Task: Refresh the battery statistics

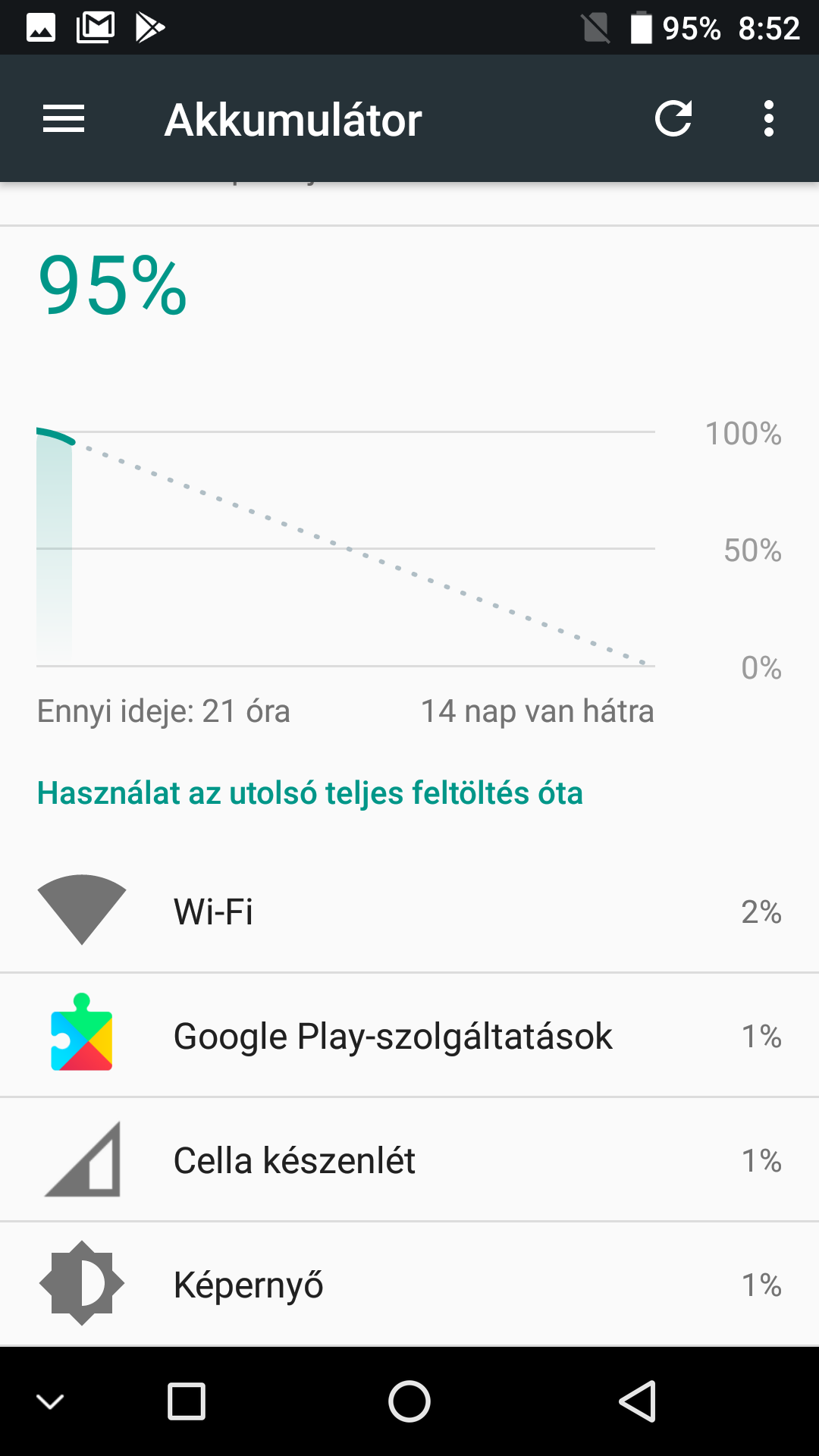Action: [673, 118]
